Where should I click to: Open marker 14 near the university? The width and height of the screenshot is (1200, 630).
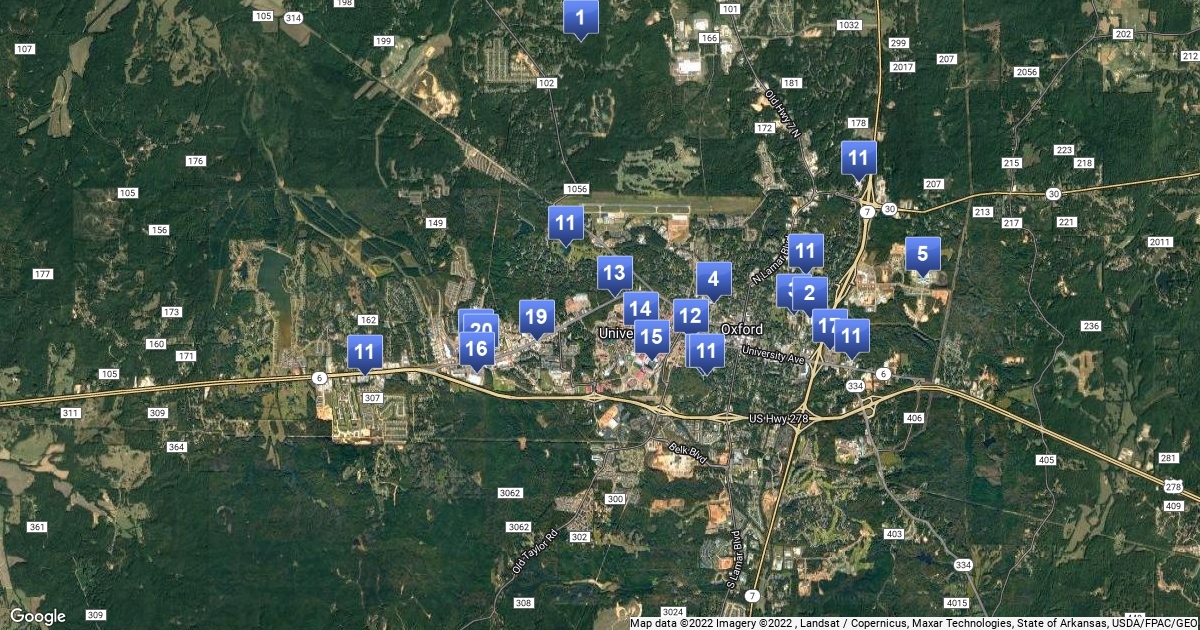tap(641, 308)
